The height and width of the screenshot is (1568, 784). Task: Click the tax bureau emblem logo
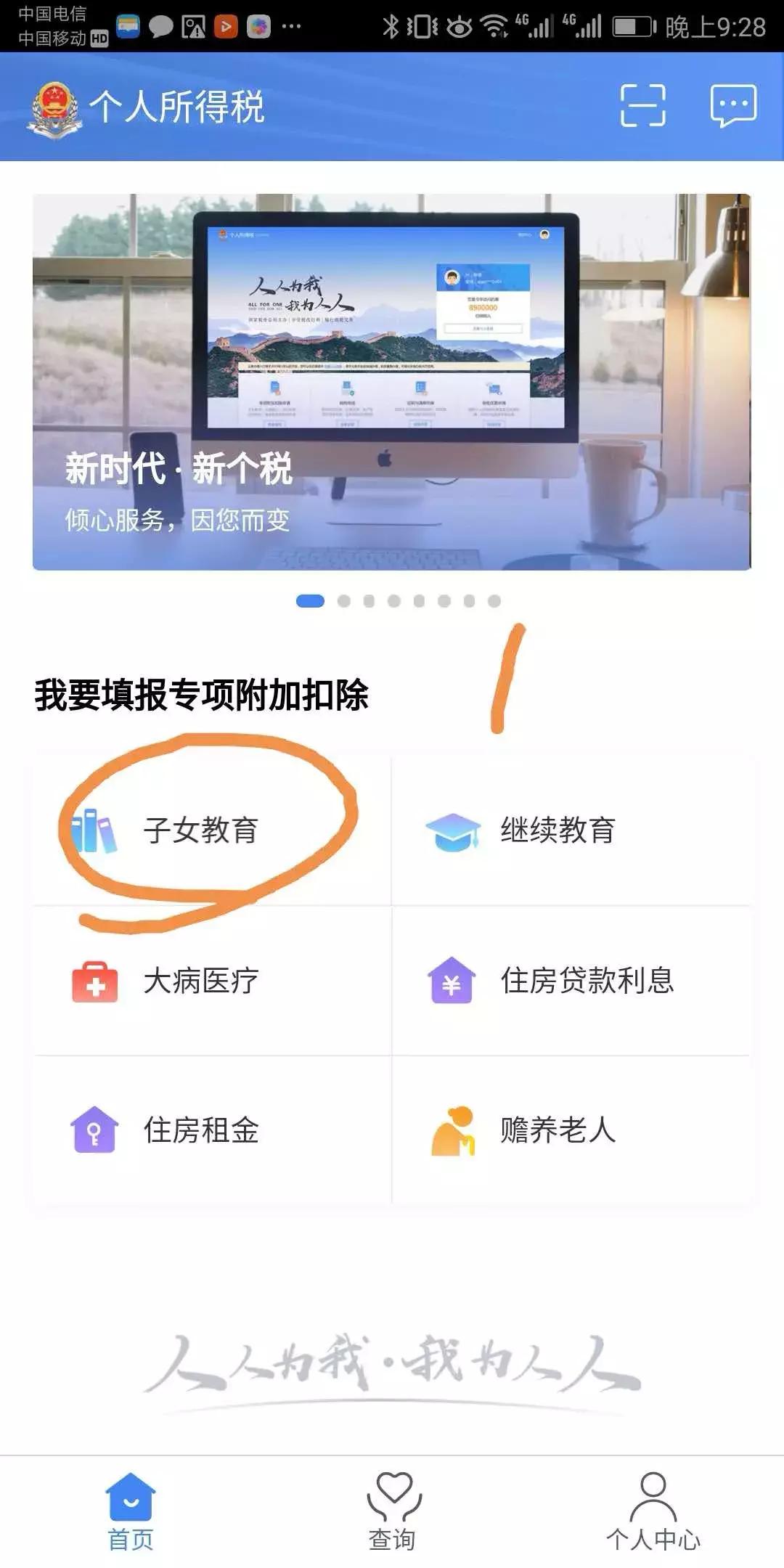(x=54, y=106)
